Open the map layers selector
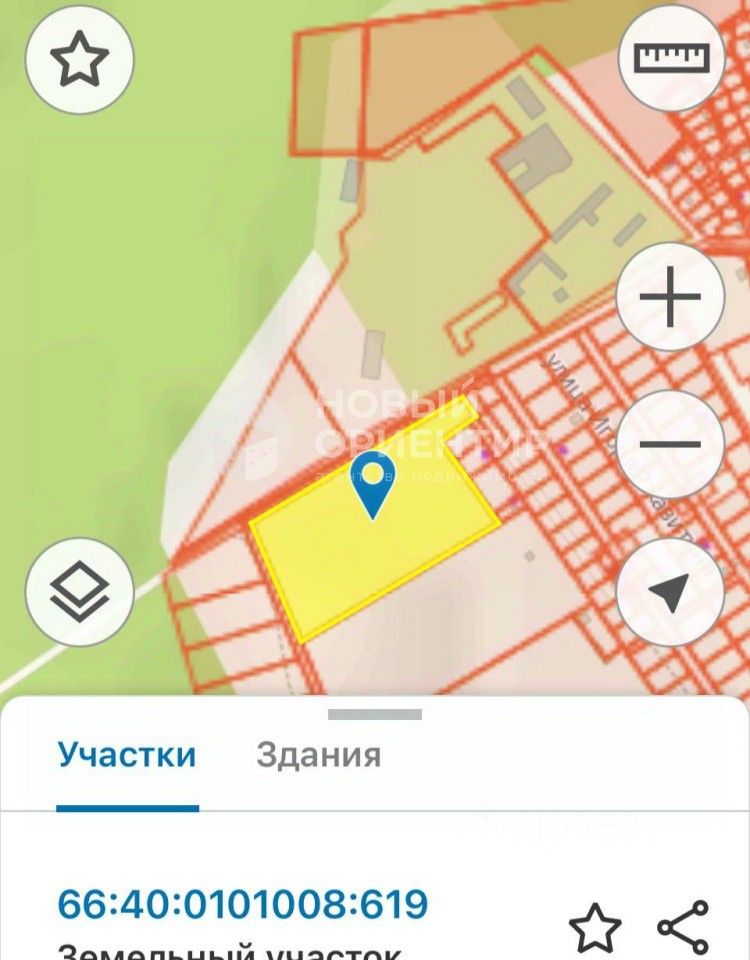Viewport: 750px width, 960px height. click(79, 593)
